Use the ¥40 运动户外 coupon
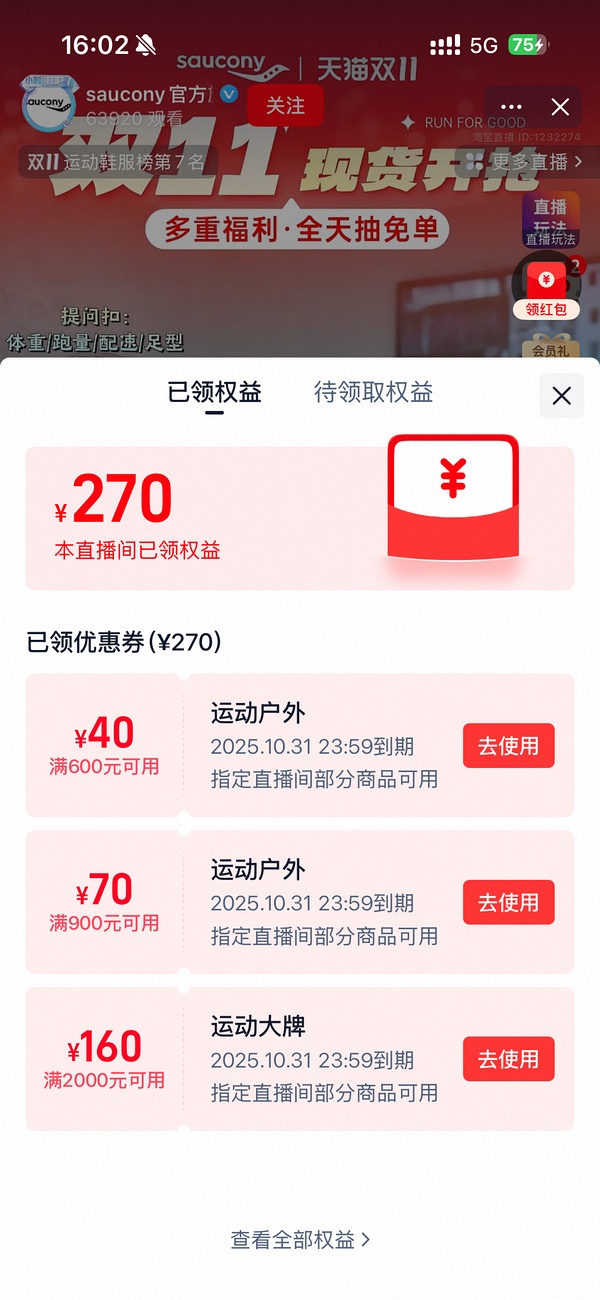The height and width of the screenshot is (1300, 600). pyautogui.click(x=508, y=746)
